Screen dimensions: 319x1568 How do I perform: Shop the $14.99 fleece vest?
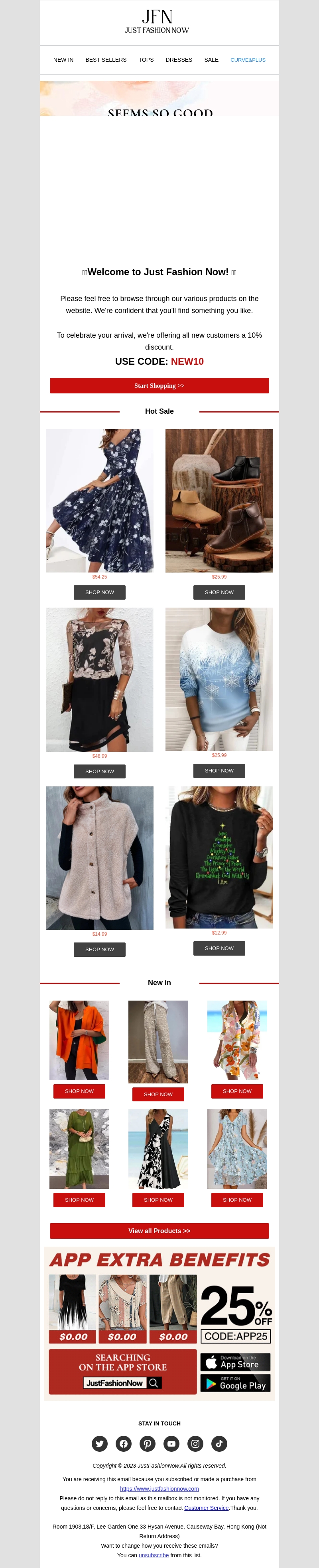click(x=99, y=949)
